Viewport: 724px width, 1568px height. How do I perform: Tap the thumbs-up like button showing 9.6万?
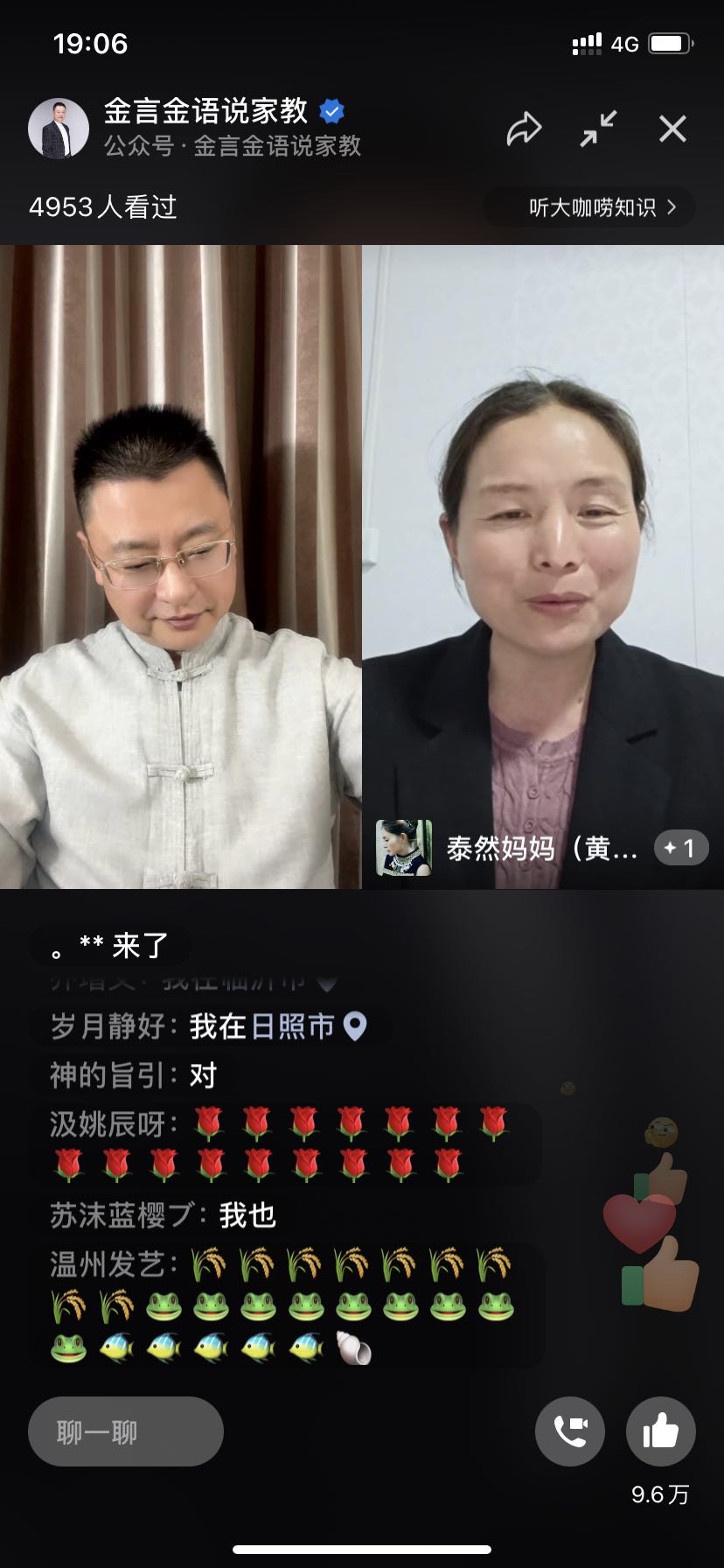(x=660, y=1431)
